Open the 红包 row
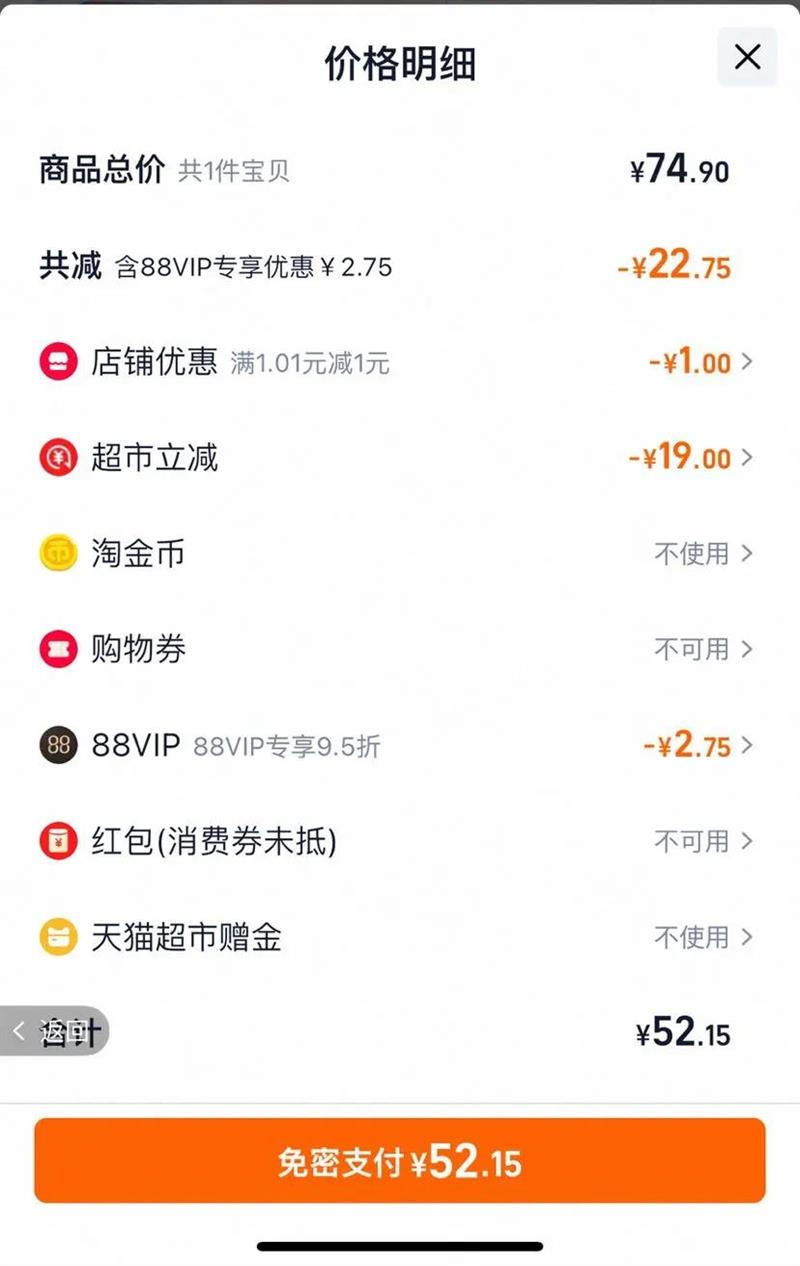This screenshot has width=800, height=1266. tap(400, 842)
